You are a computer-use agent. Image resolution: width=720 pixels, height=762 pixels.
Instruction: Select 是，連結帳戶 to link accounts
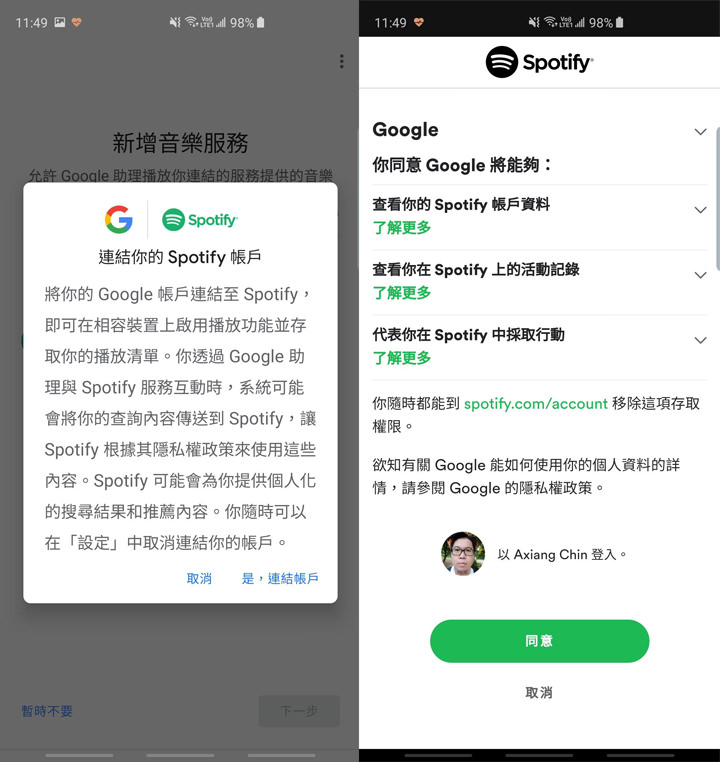(x=280, y=578)
